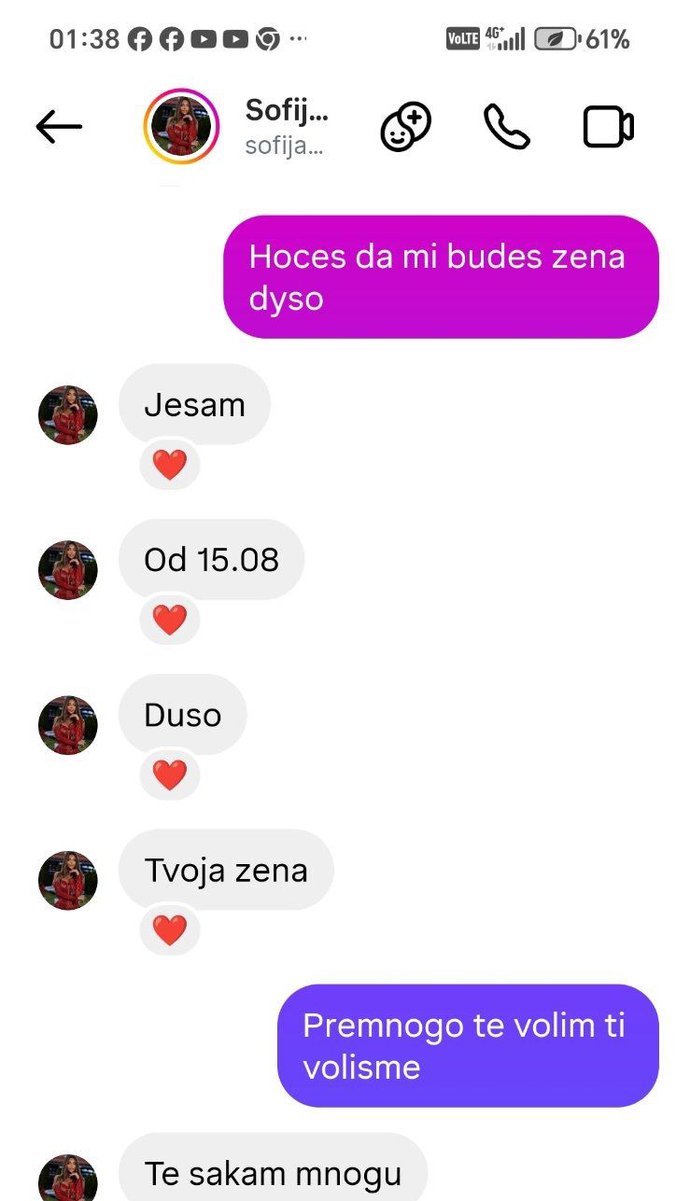676x1201 pixels.
Task: Open profile picture beside Tvoja zena message
Action: (x=68, y=880)
